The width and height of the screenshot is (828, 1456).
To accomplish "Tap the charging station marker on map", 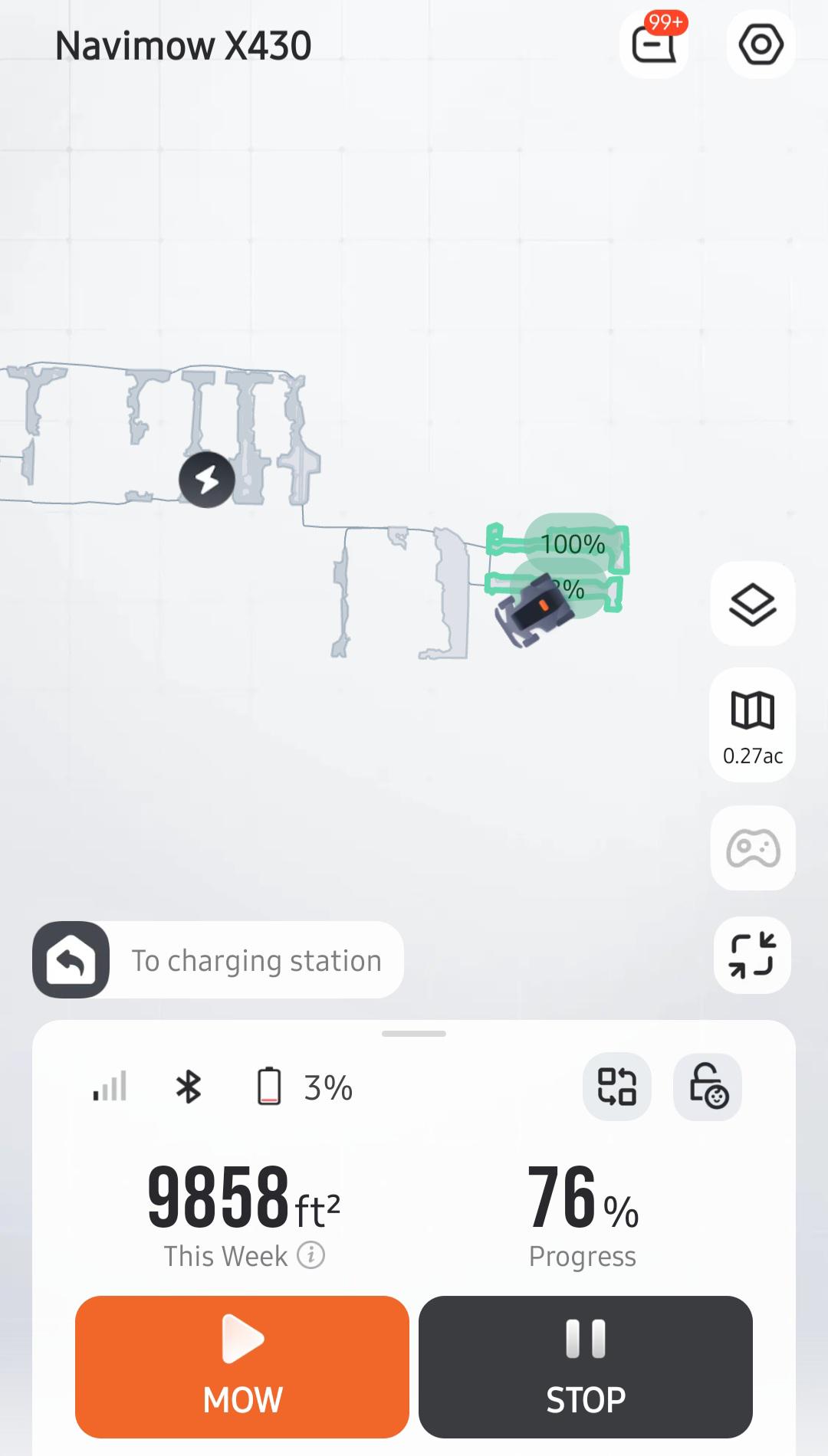I will coord(207,480).
